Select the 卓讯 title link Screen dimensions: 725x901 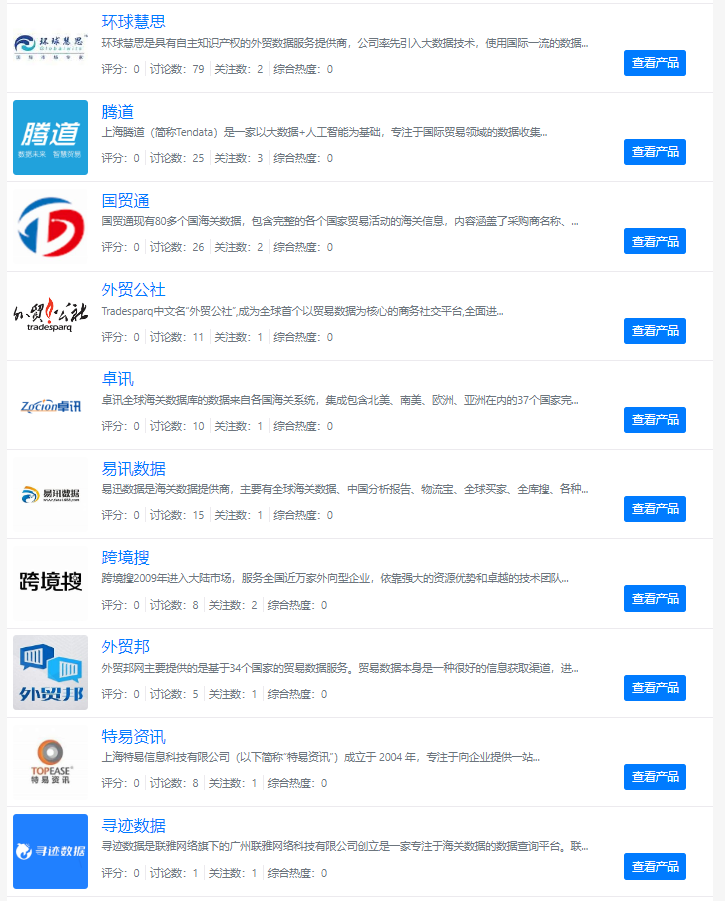118,379
